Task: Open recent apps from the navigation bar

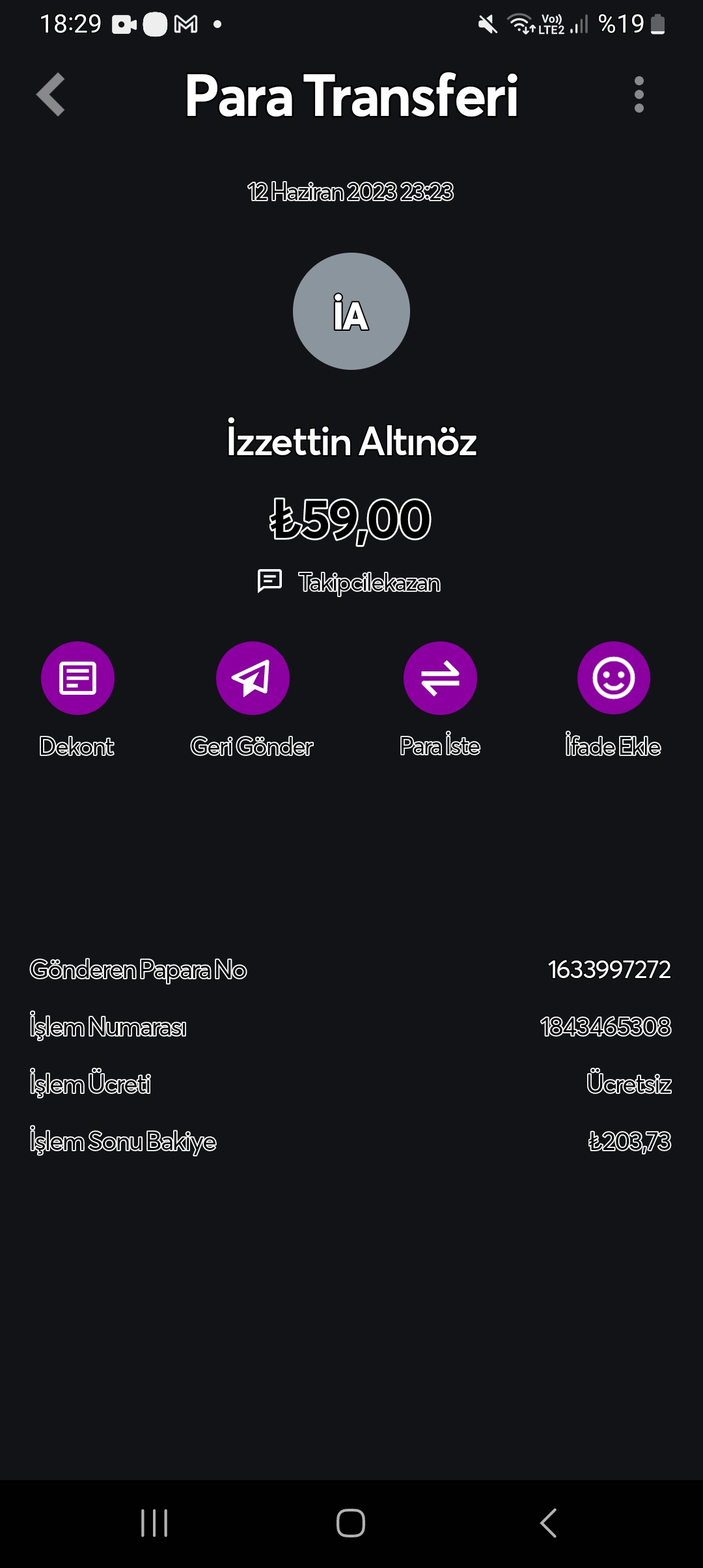Action: pyautogui.click(x=154, y=1523)
